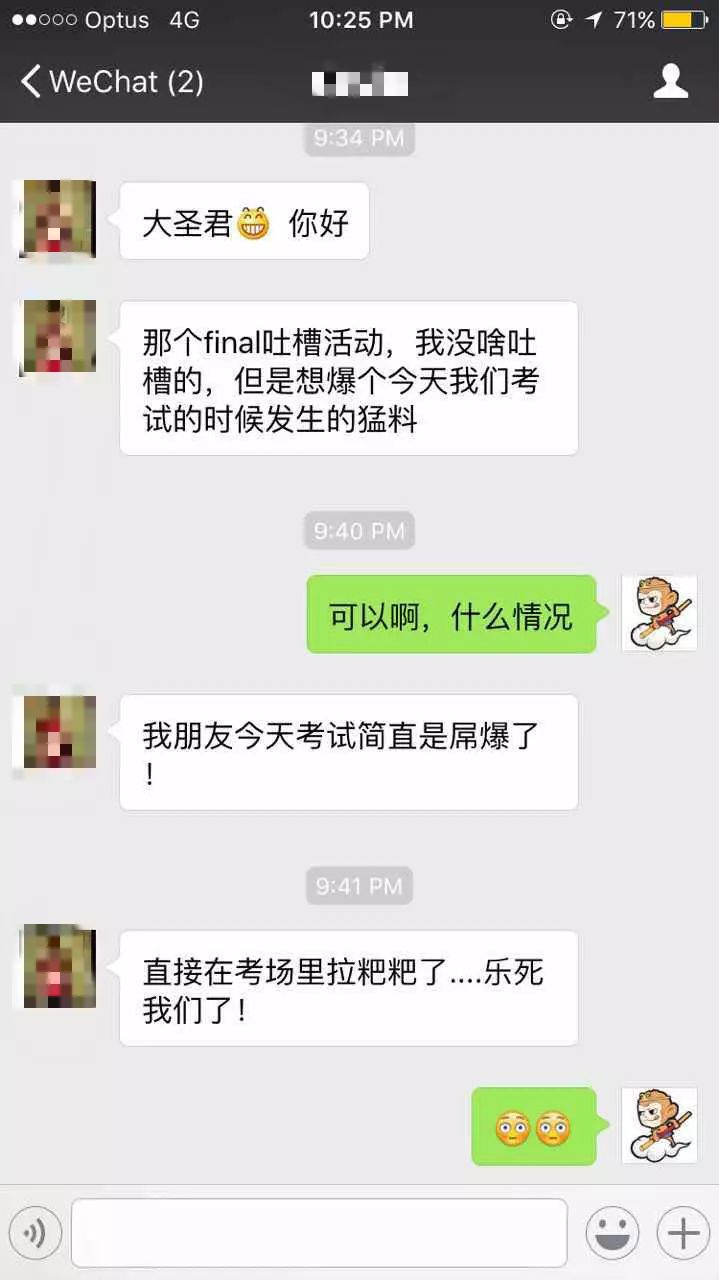Focus the message text field
The width and height of the screenshot is (719, 1280).
pyautogui.click(x=318, y=1232)
